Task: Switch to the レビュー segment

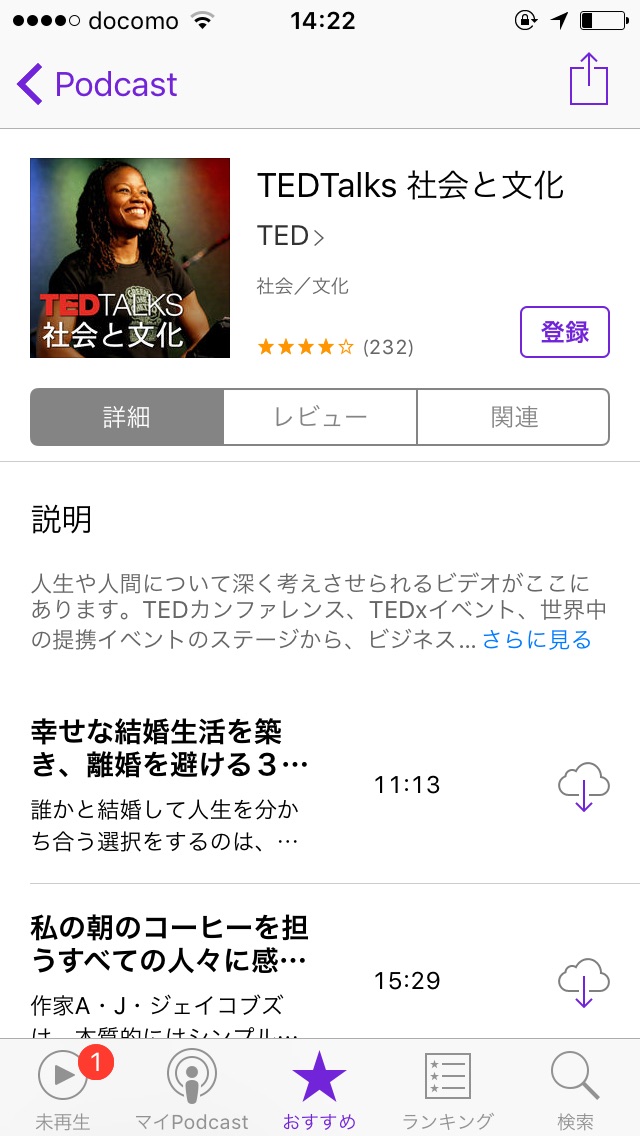Action: click(x=320, y=417)
